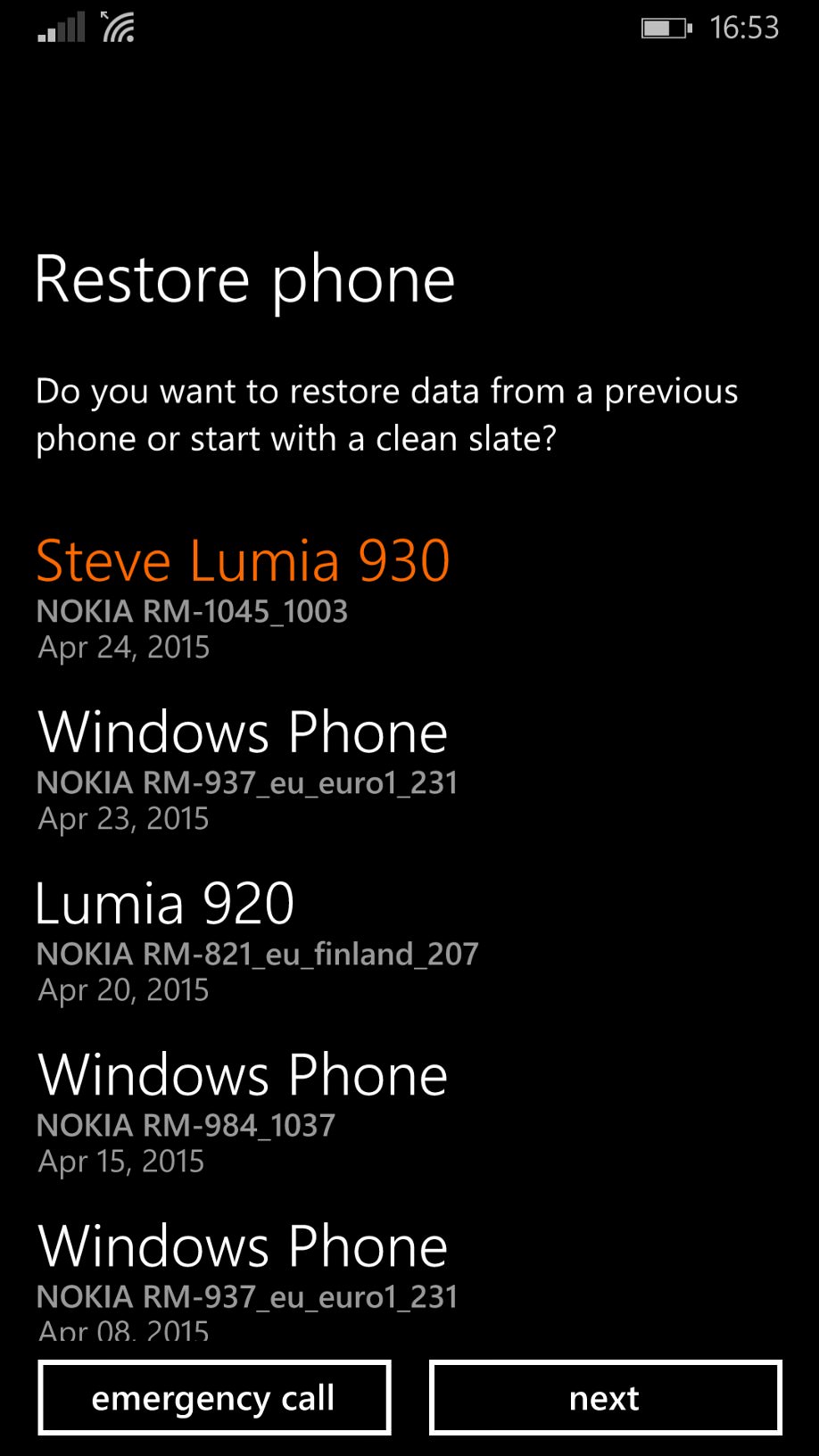
Task: Pick Windows Phone backup NOKIA RM-984_1037
Action: point(243,1112)
